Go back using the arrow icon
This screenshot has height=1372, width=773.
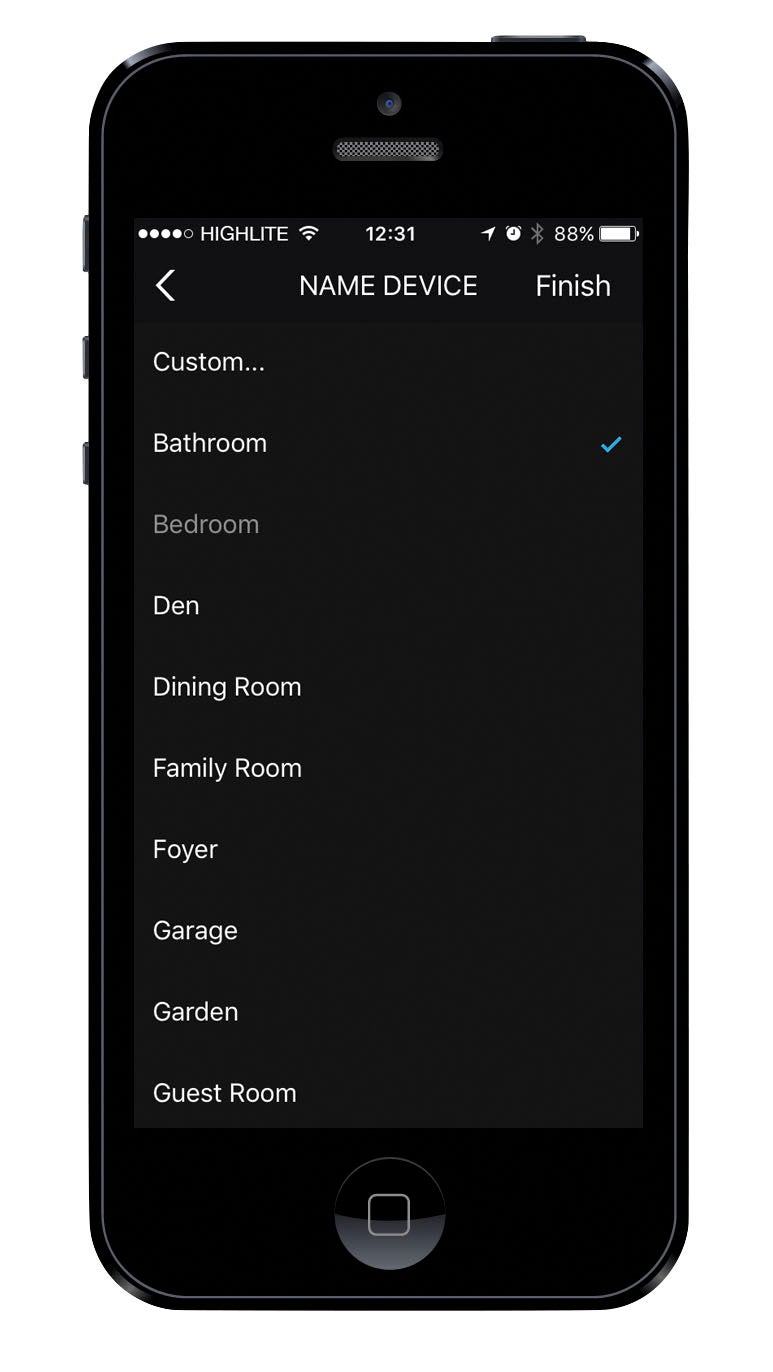(166, 286)
